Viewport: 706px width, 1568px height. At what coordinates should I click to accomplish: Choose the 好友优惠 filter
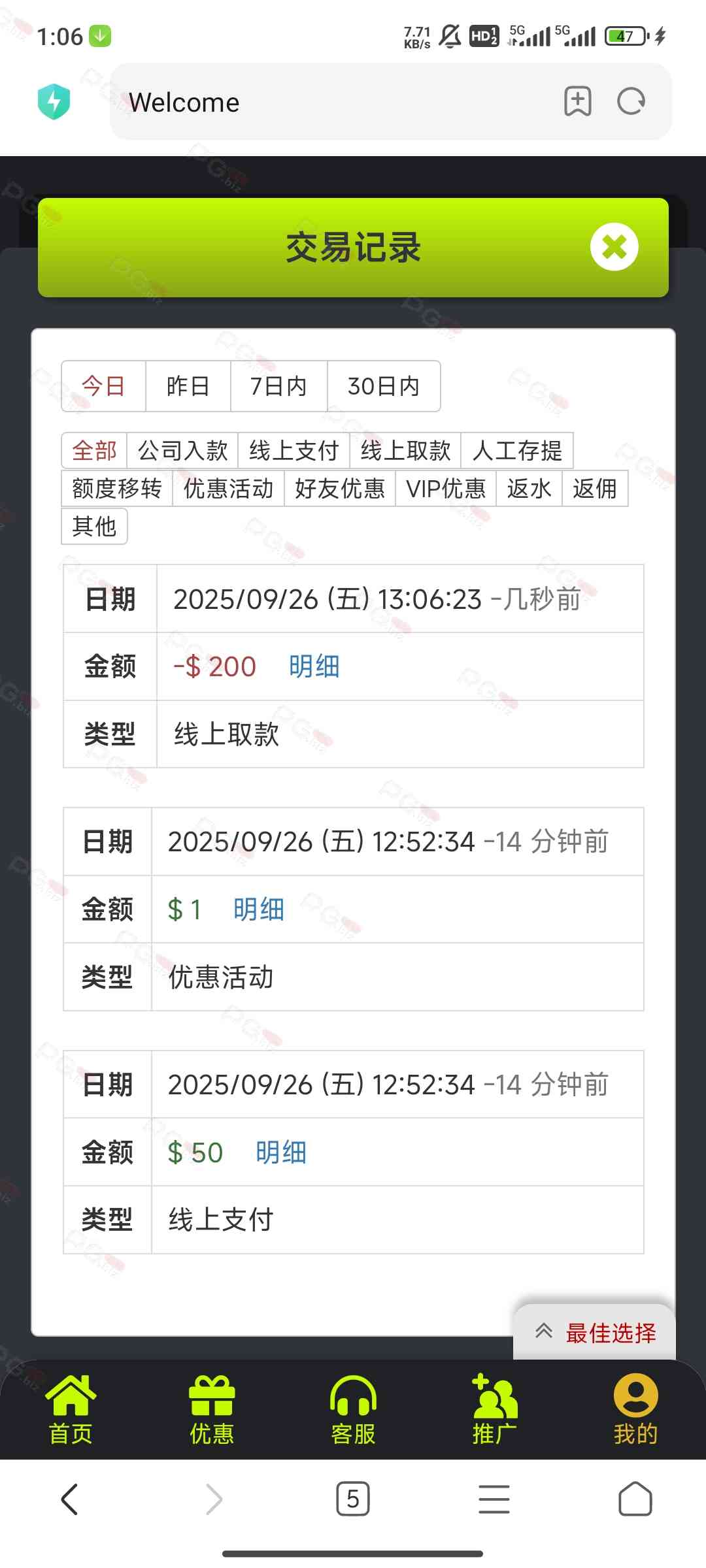click(339, 488)
